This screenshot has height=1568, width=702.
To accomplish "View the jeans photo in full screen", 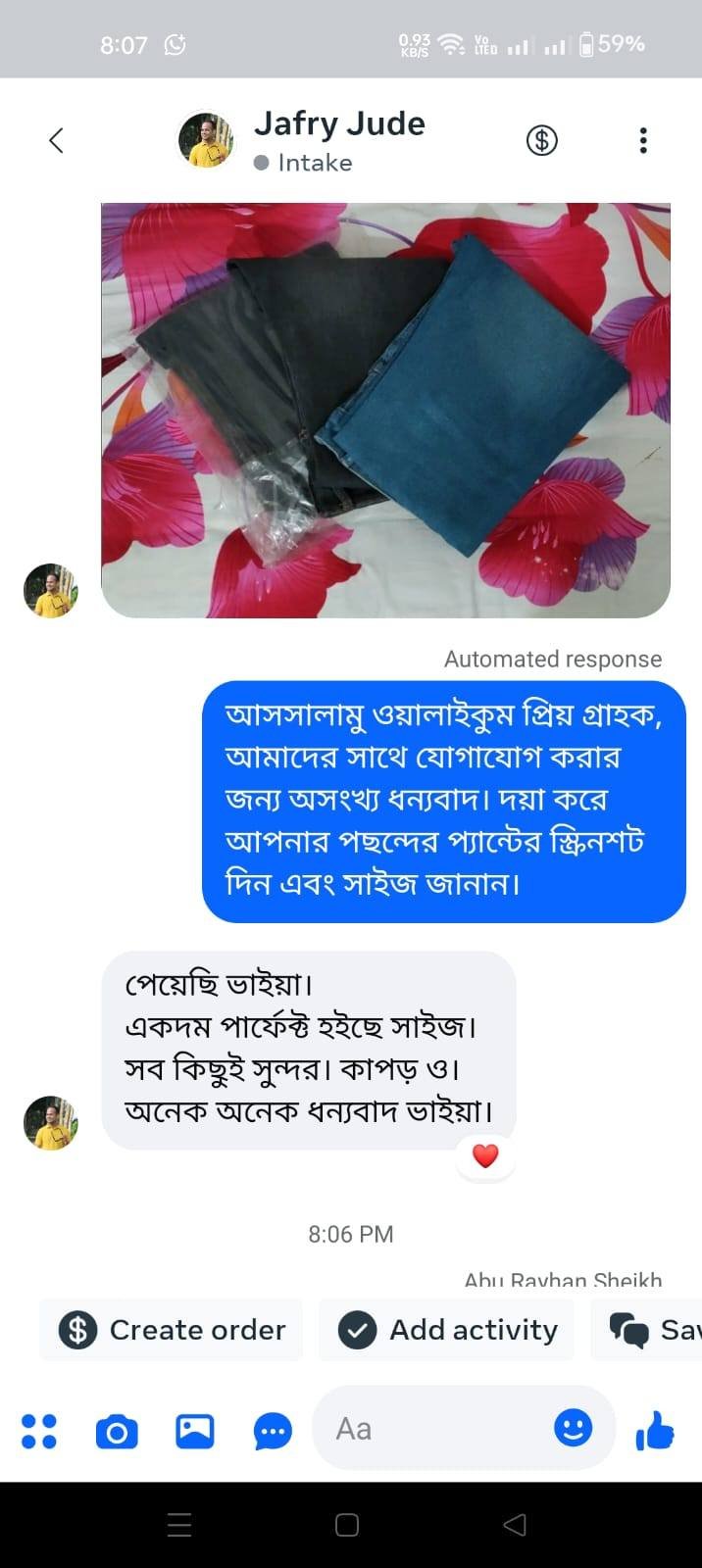I will pyautogui.click(x=385, y=410).
